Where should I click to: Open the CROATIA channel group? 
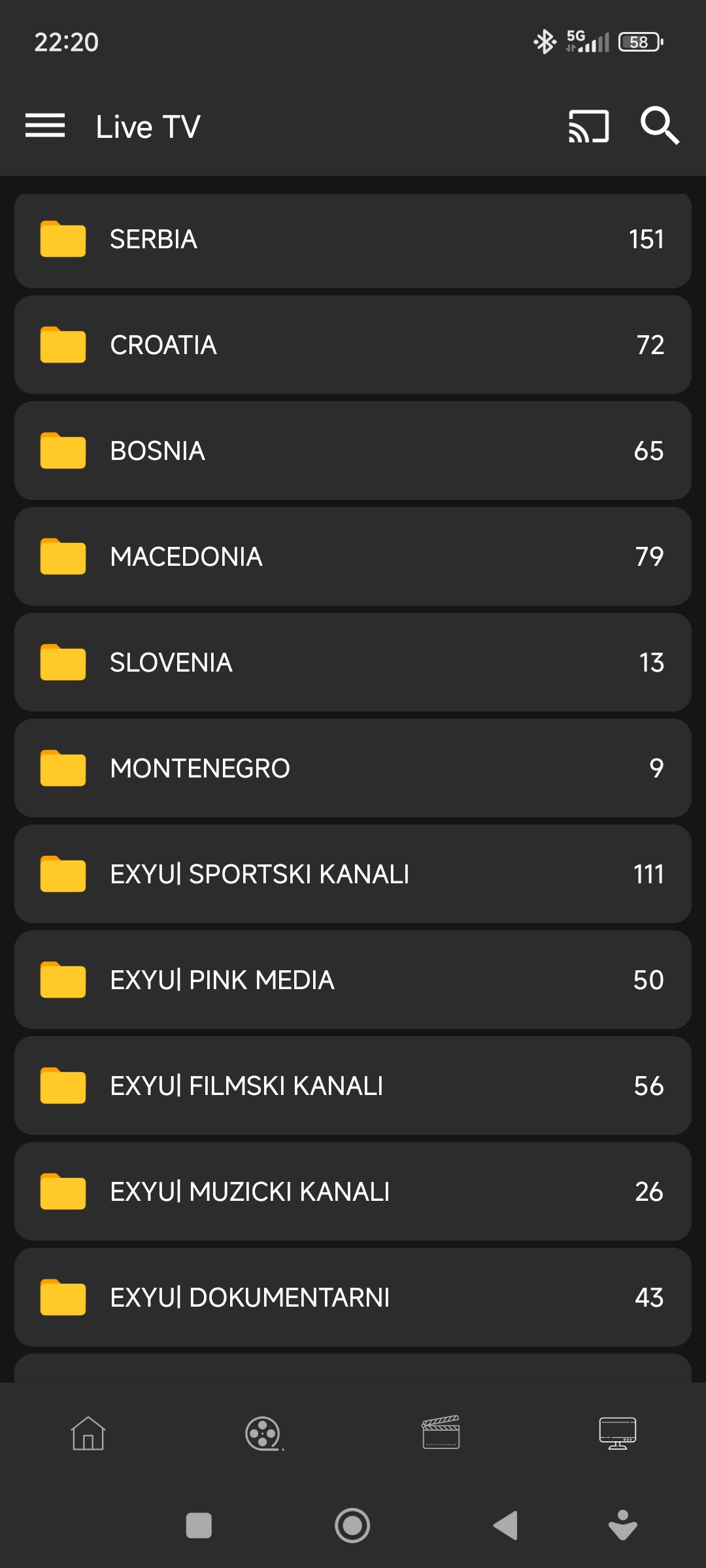pyautogui.click(x=353, y=345)
